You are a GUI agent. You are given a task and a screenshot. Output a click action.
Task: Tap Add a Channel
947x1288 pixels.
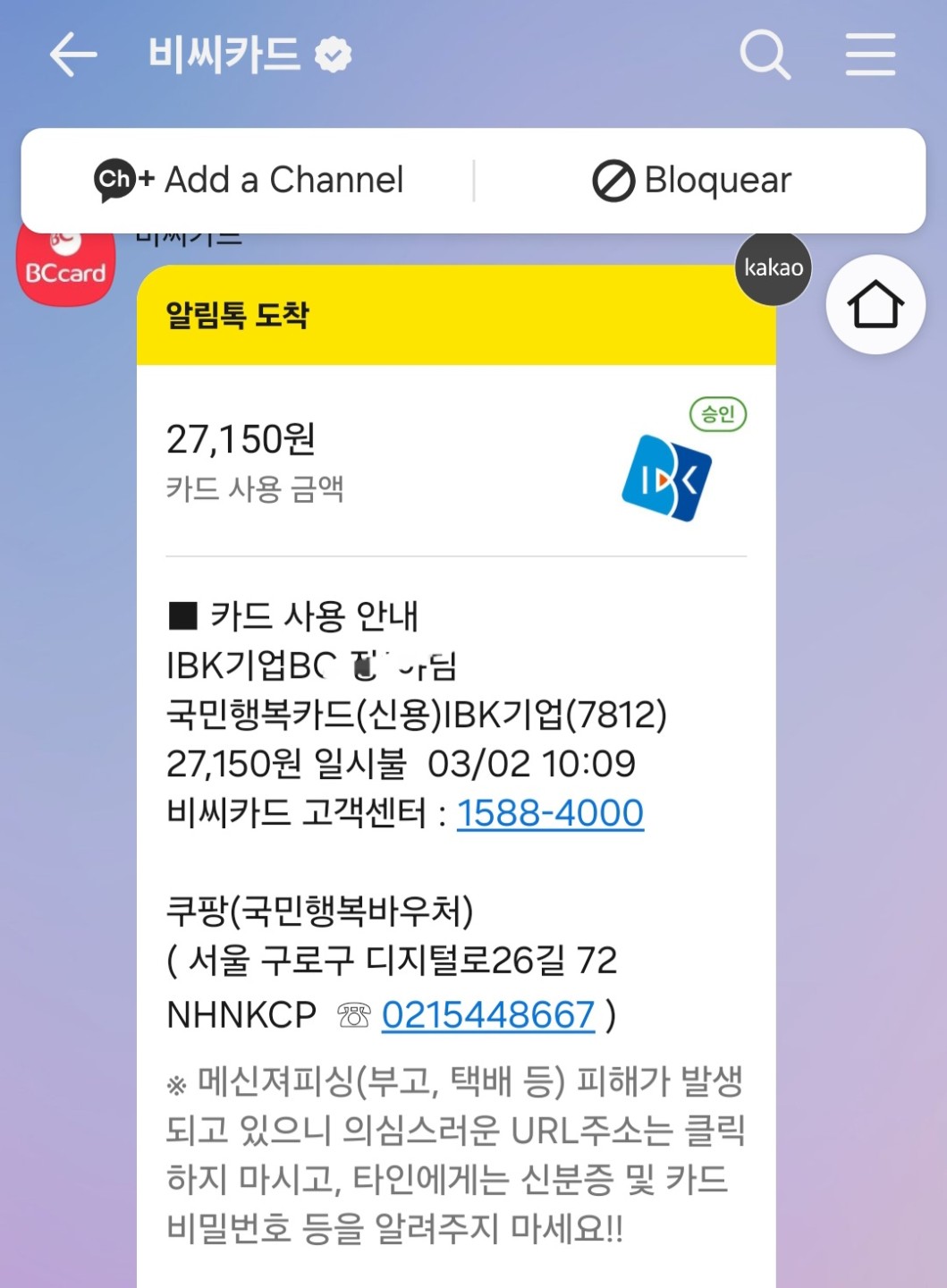pyautogui.click(x=249, y=181)
